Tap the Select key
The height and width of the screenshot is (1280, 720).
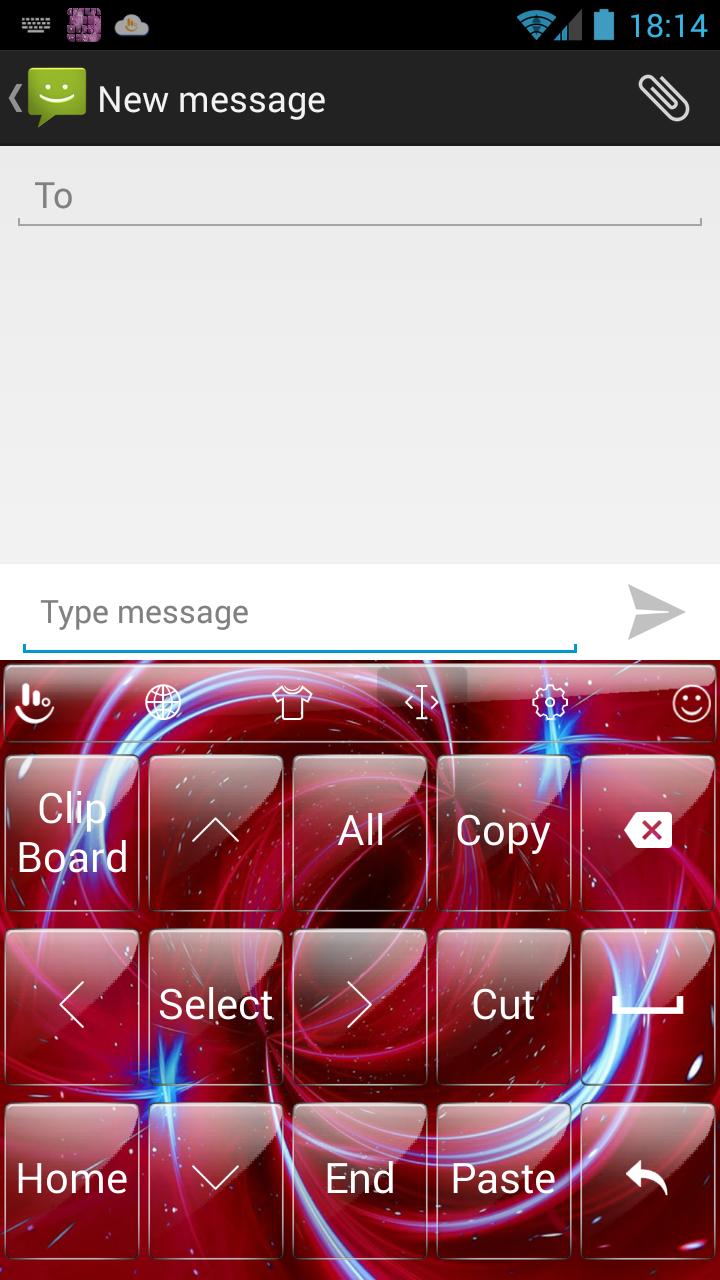(x=216, y=1006)
